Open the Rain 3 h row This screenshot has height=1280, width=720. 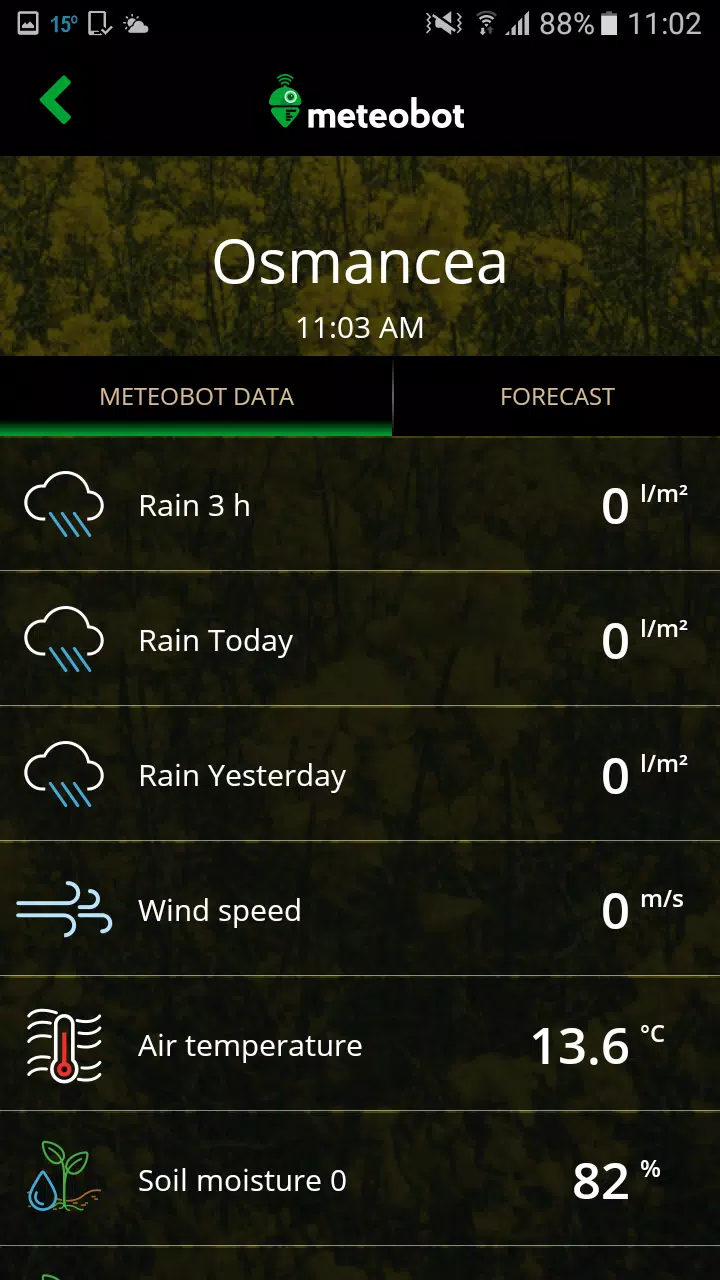360,505
